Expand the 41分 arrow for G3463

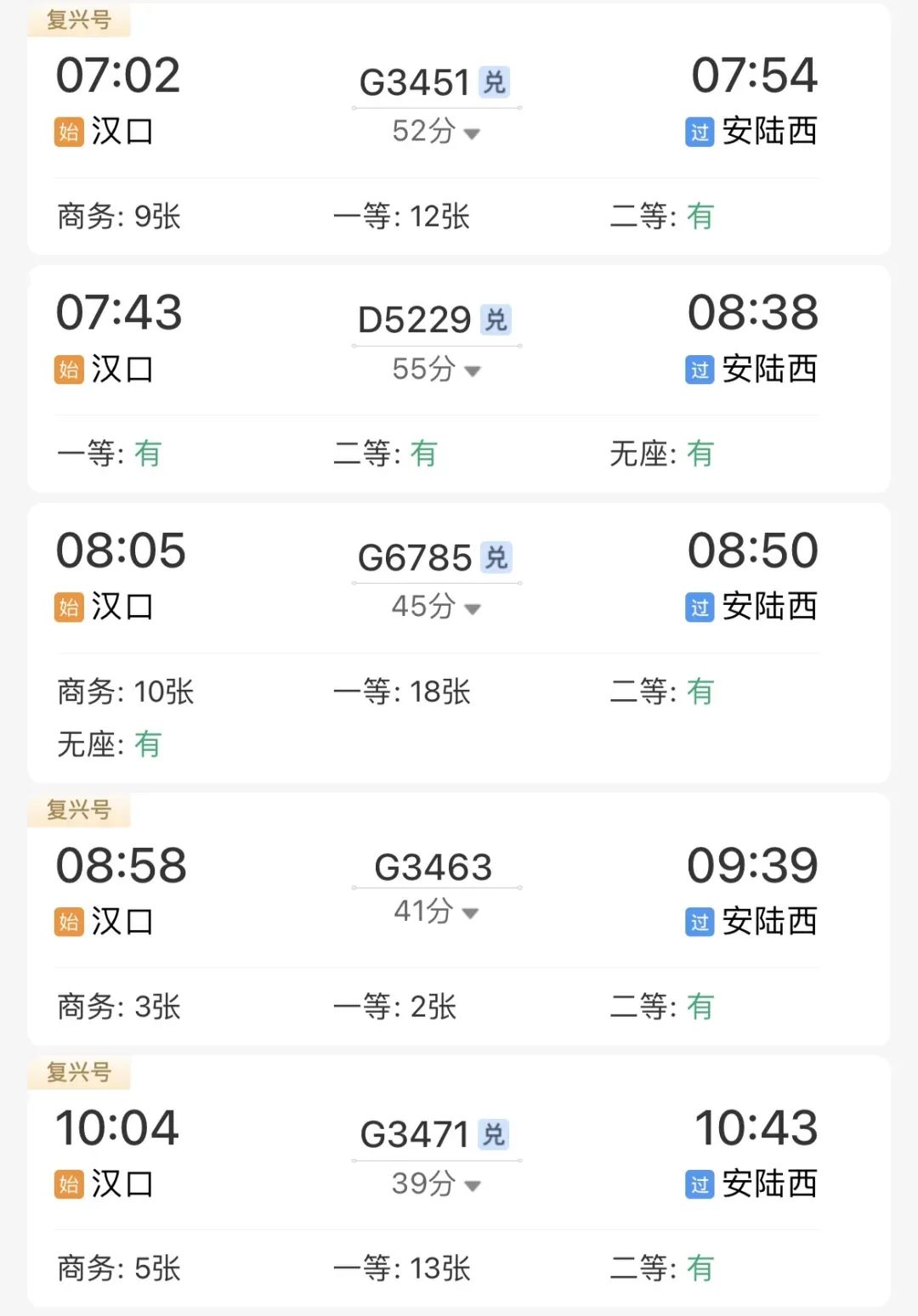(x=470, y=913)
